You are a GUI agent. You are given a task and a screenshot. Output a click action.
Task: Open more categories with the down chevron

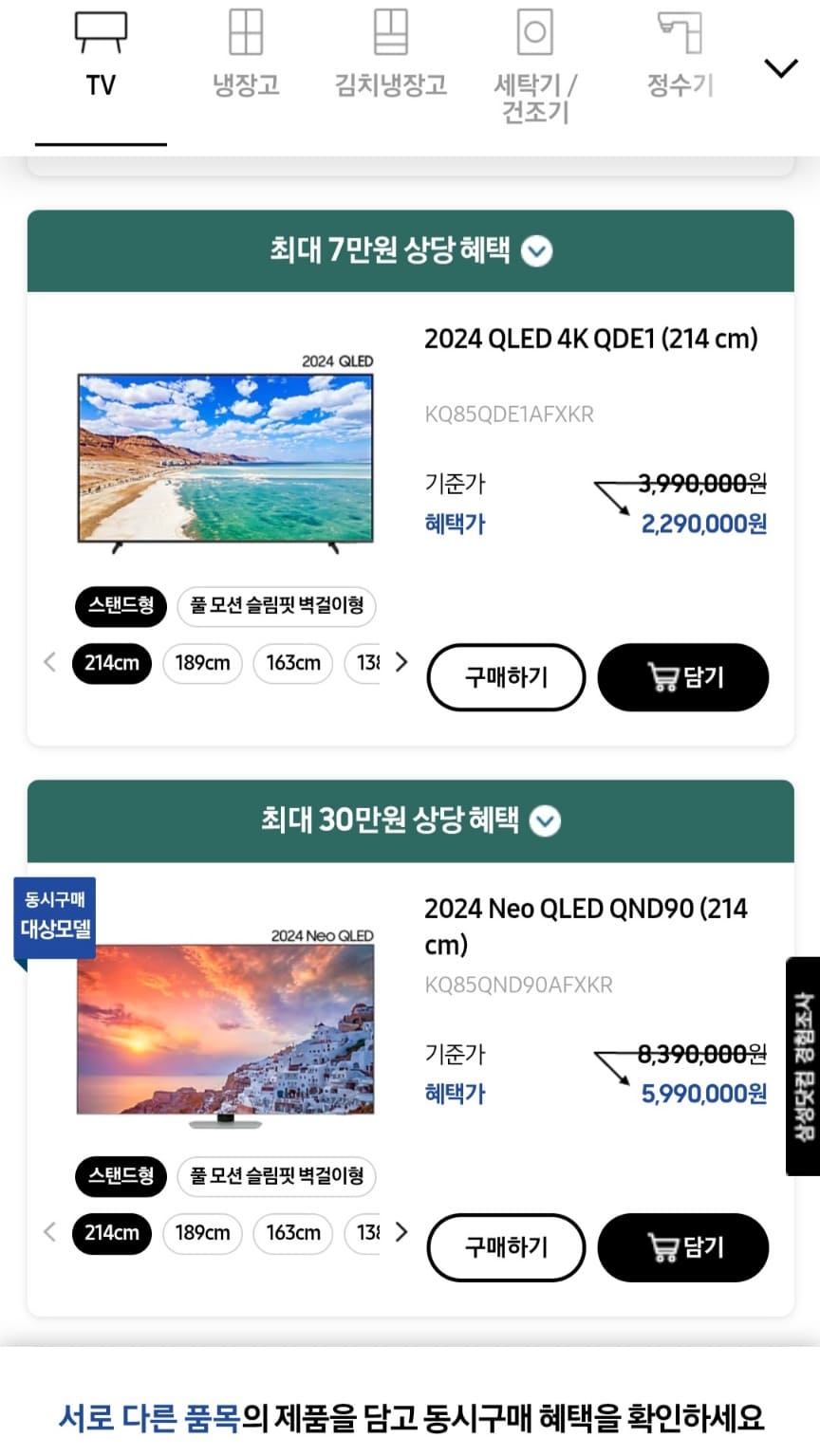pyautogui.click(x=780, y=67)
